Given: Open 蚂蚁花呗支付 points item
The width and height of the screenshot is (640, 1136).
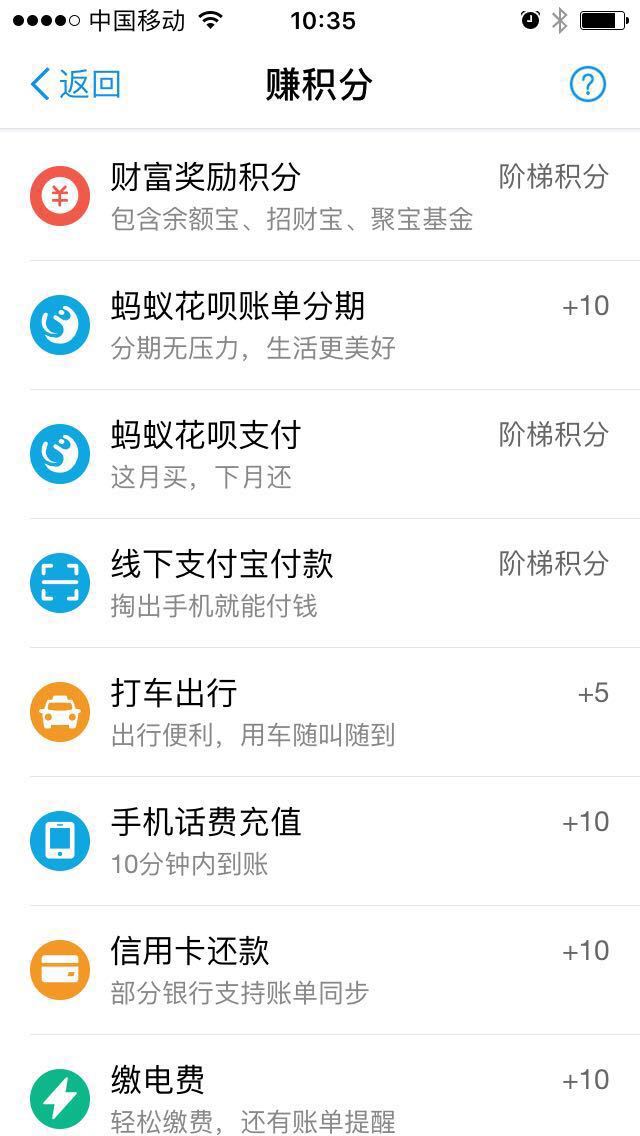Looking at the screenshot, I should [320, 454].
